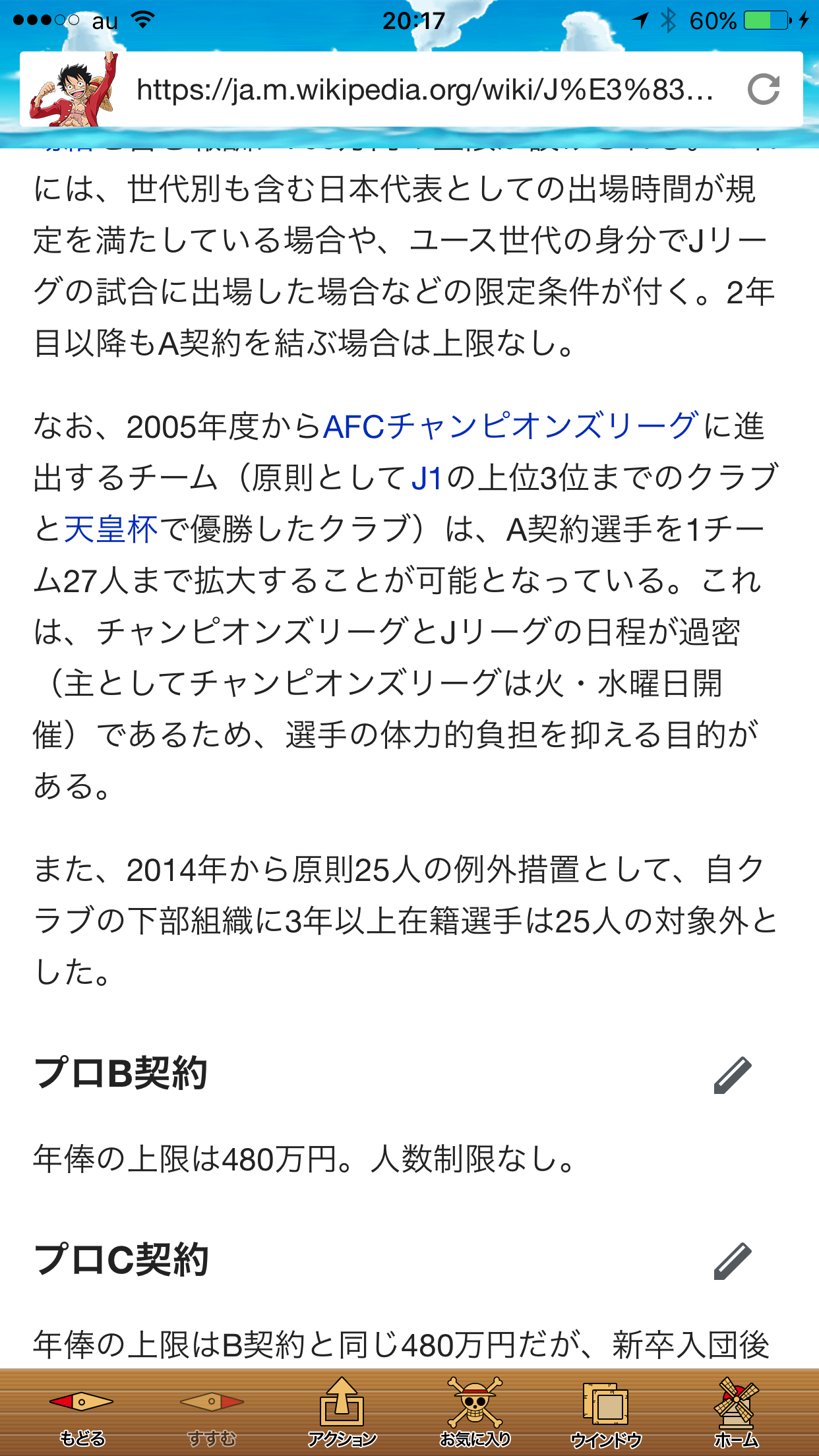Reload the current page

pos(764,90)
